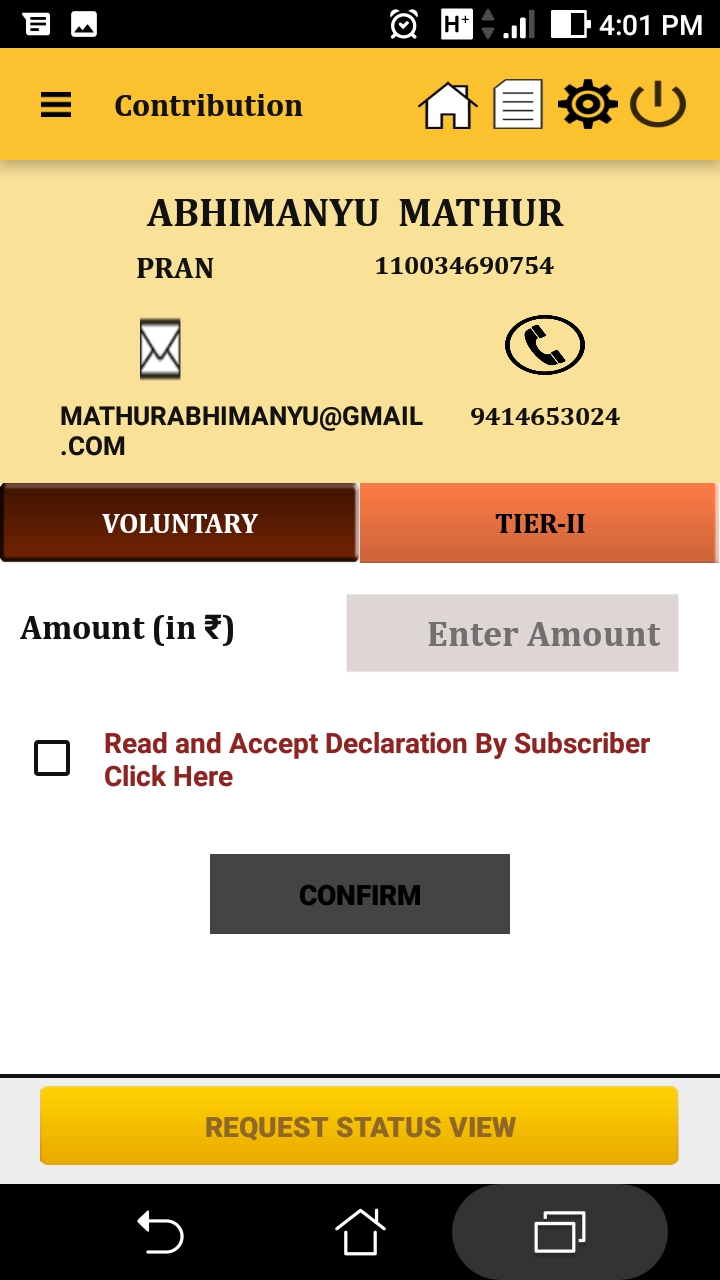Tap the CONFIRM button
720x1280 pixels.
(x=360, y=894)
